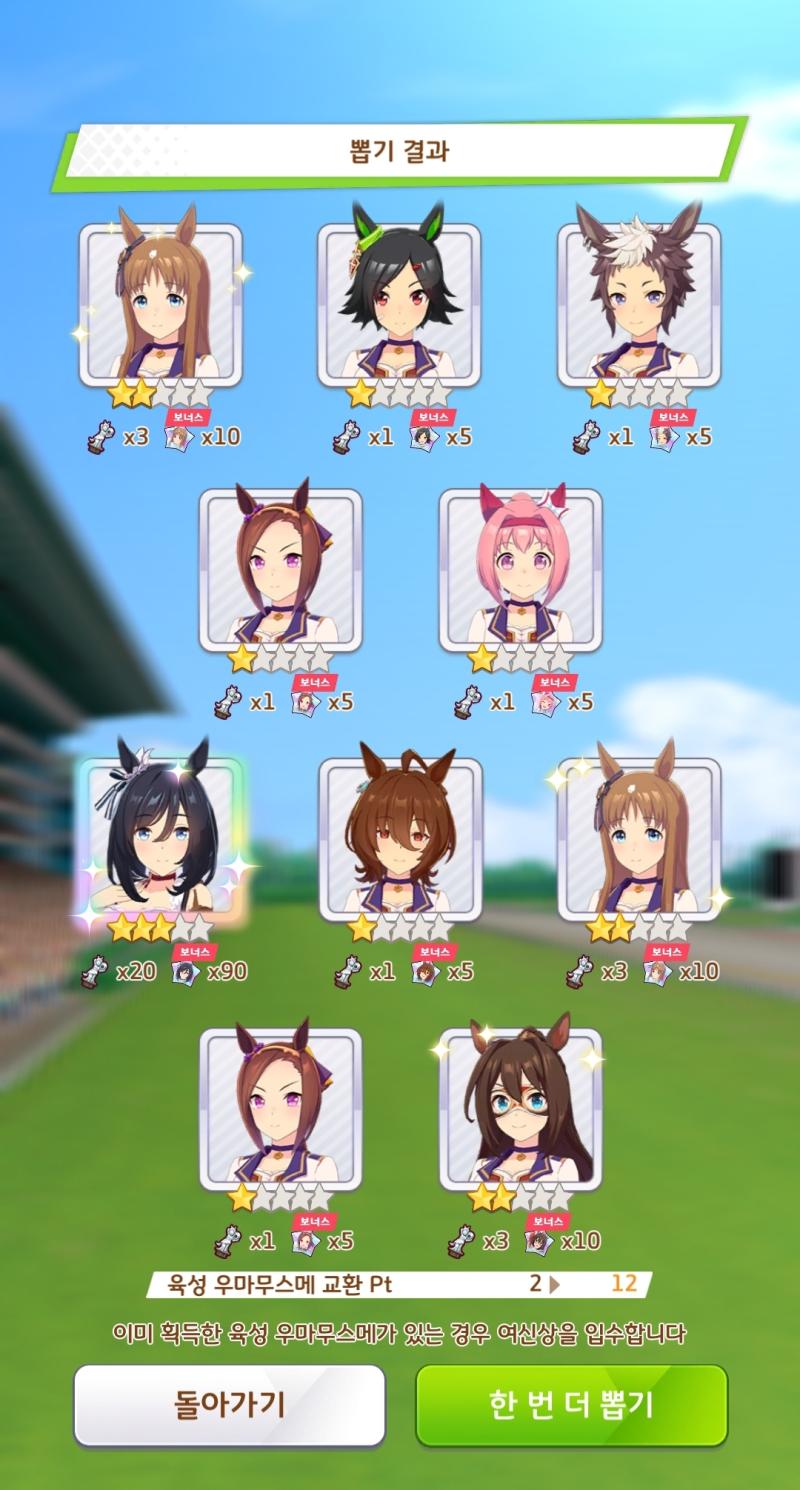Select the pink-haired character card
The image size is (800, 1490).
520,570
